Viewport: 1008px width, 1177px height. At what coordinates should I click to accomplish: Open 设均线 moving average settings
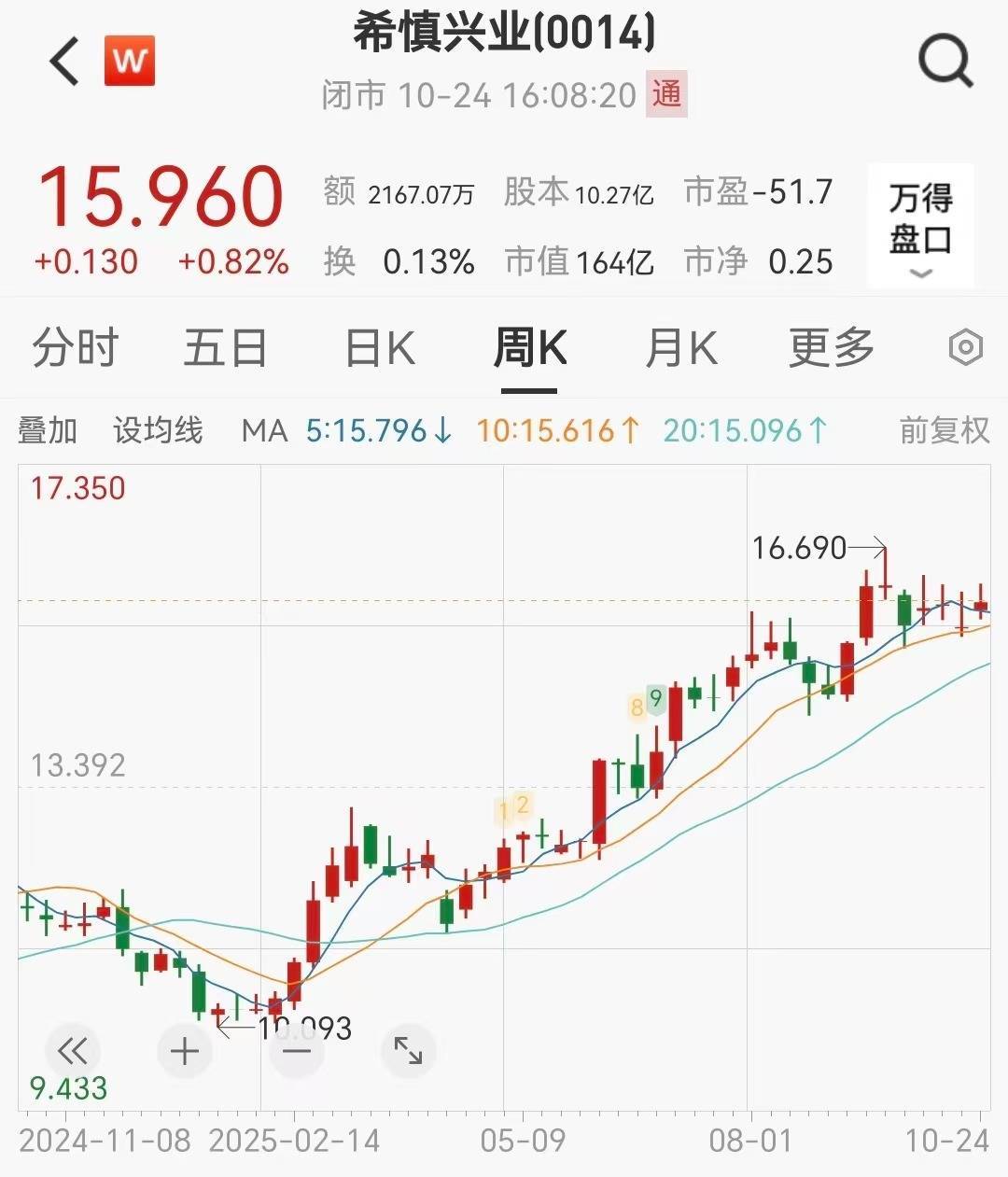click(158, 430)
